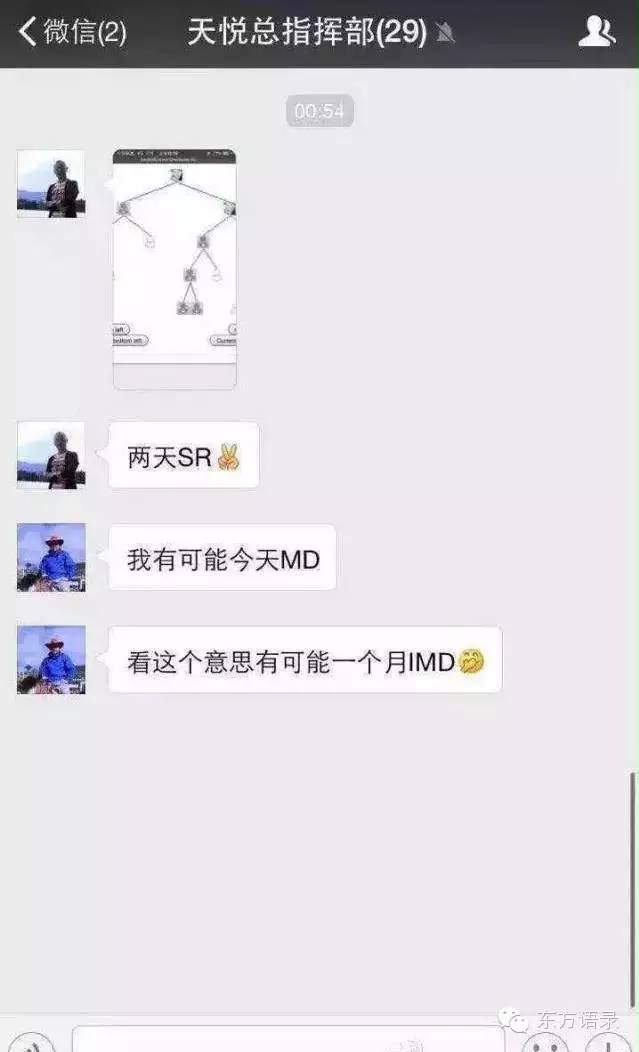Switch to voice input mode
Image resolution: width=639 pixels, height=1052 pixels.
30,1042
